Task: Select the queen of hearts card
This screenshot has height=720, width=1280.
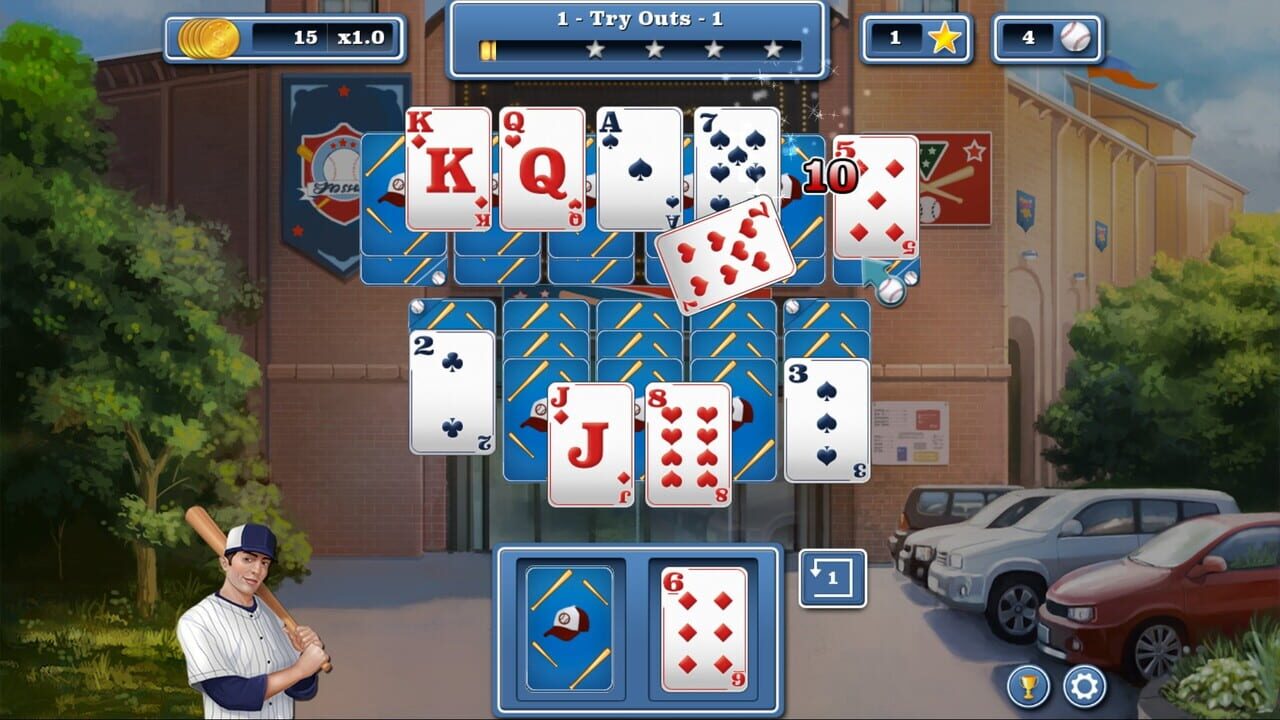Action: 542,169
